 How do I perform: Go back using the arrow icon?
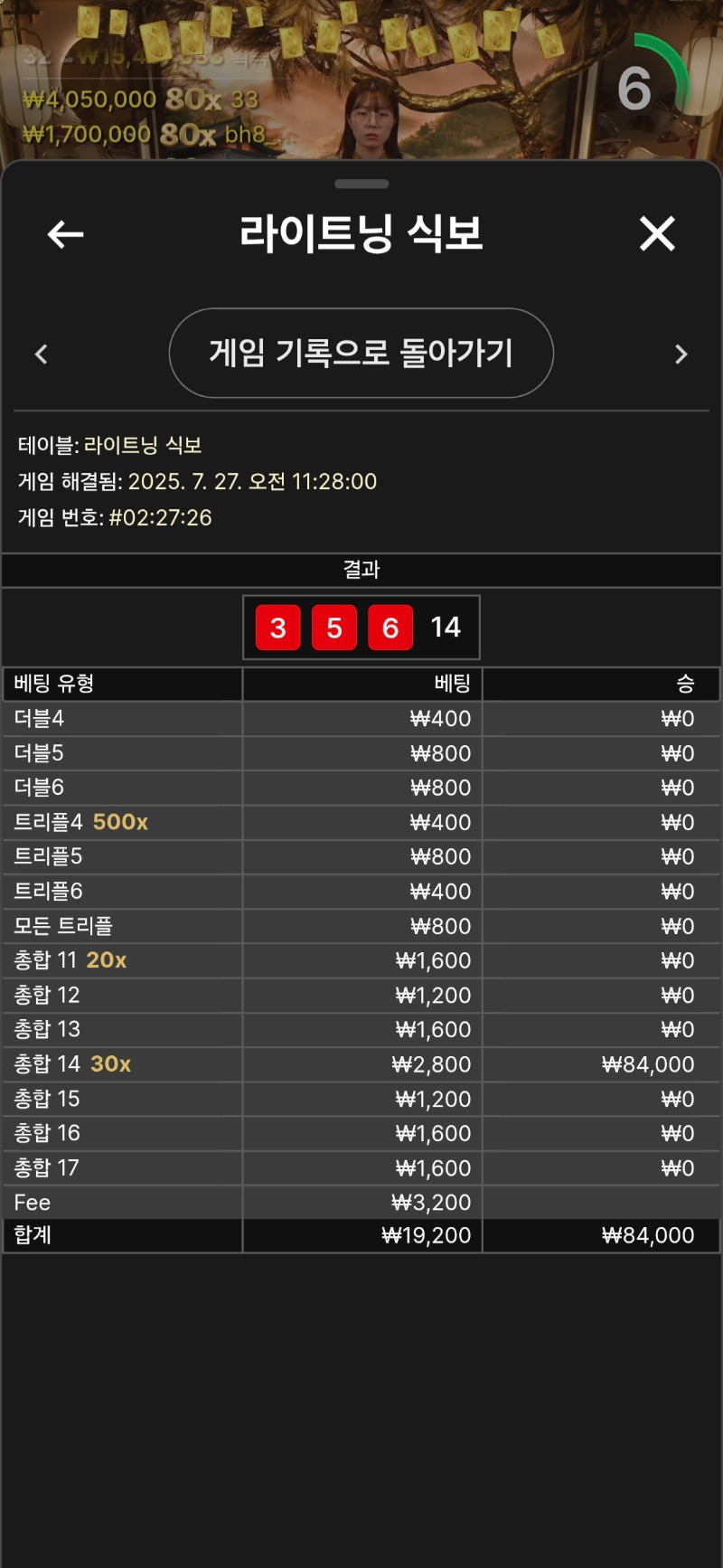click(x=65, y=235)
